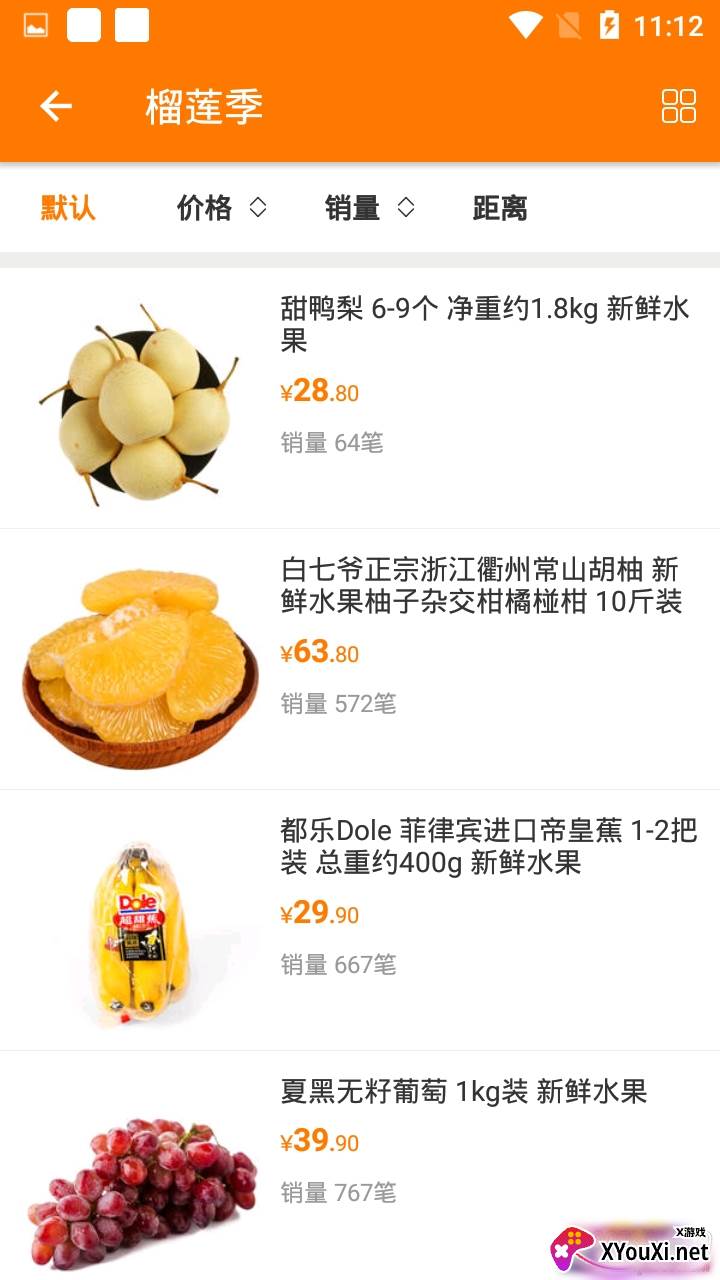This screenshot has width=720, height=1280.
Task: Sort products by 销量
Action: 369,208
